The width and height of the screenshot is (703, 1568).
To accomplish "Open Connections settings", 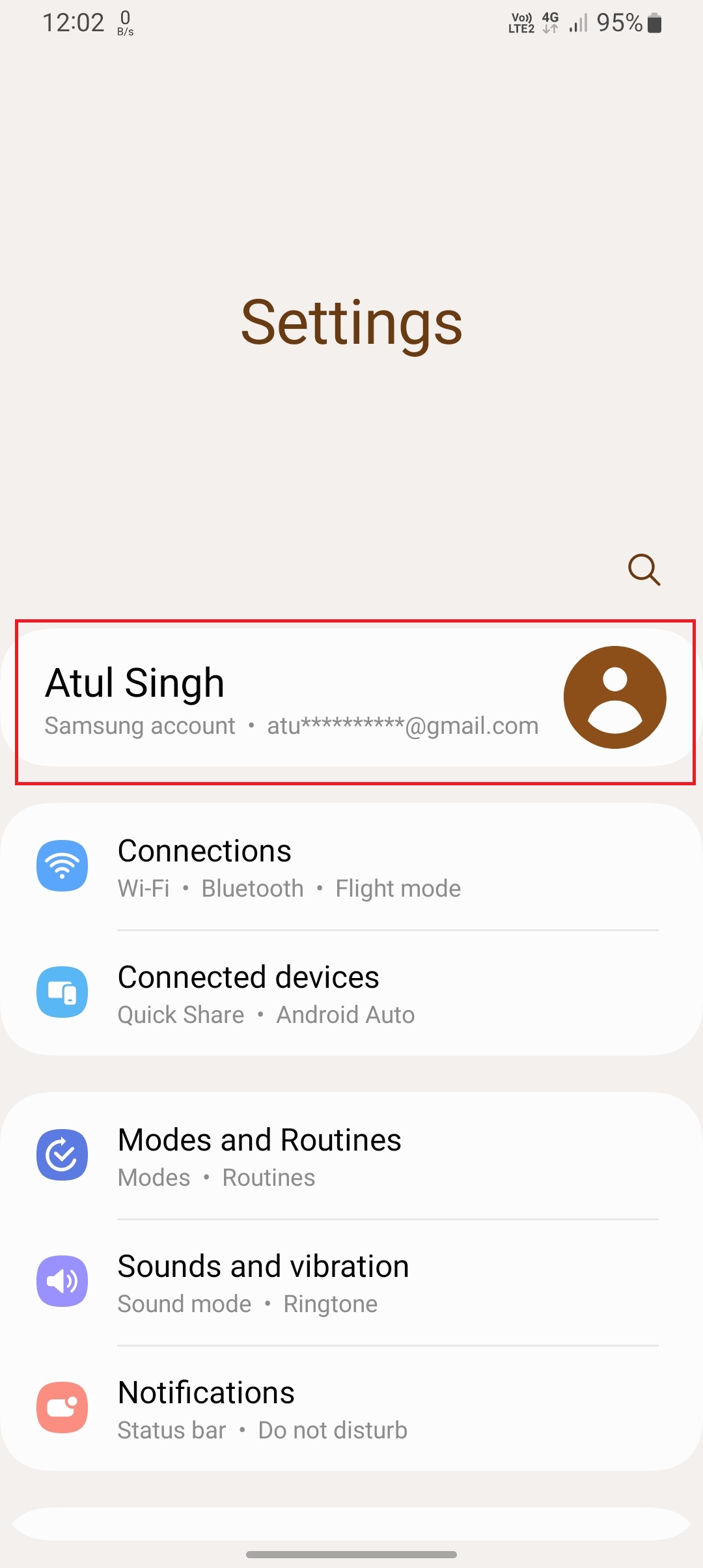I will pos(351,868).
